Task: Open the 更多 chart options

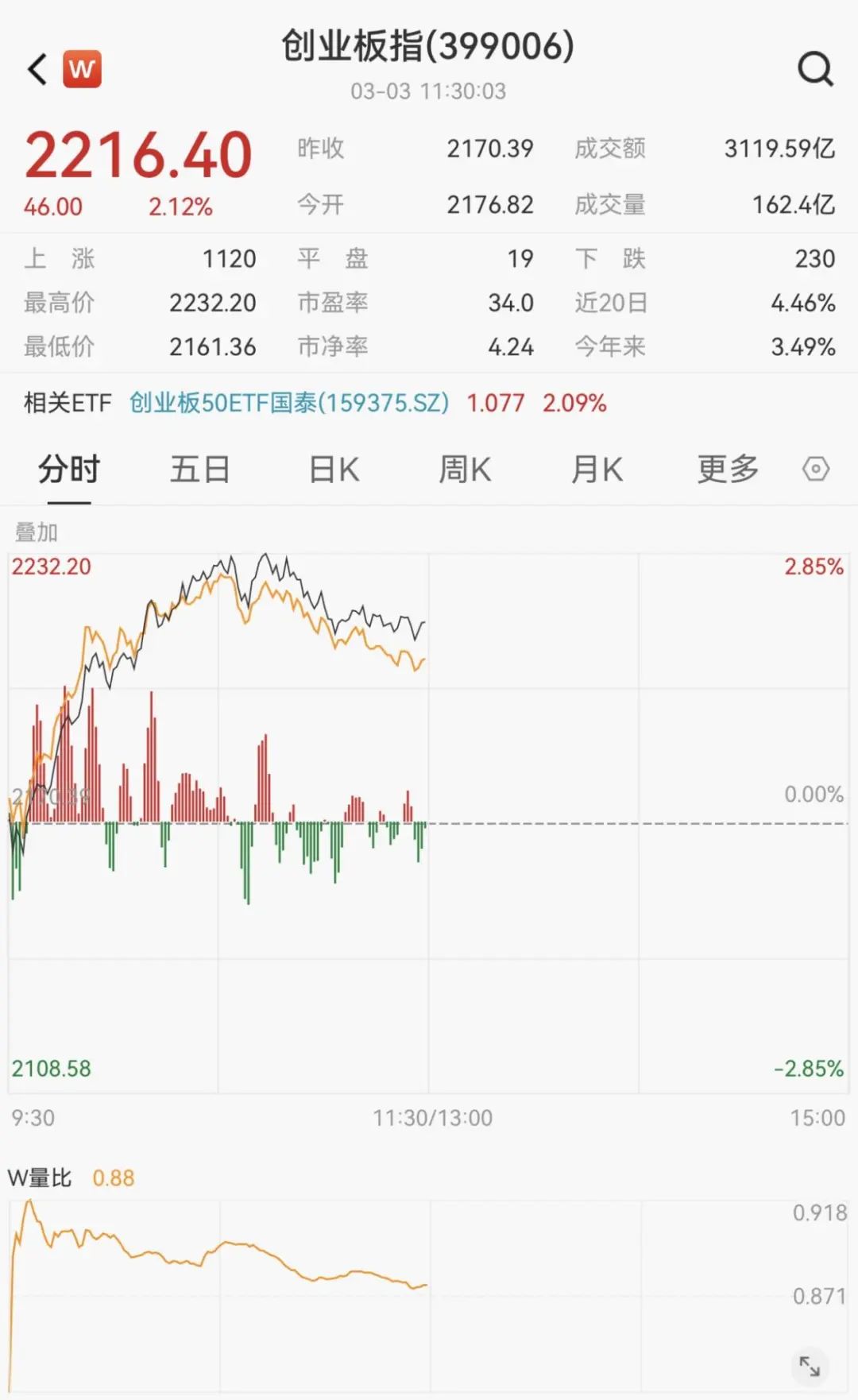Action: tap(728, 470)
